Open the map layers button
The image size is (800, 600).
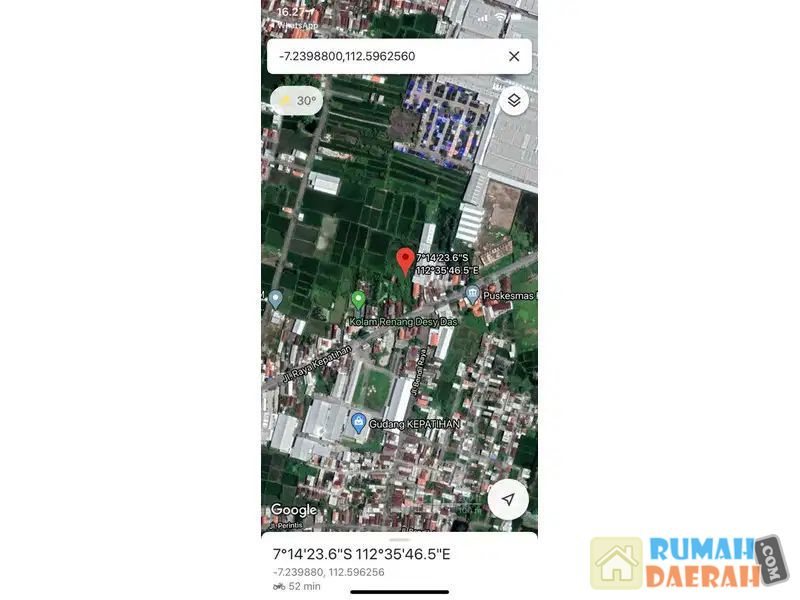(514, 101)
